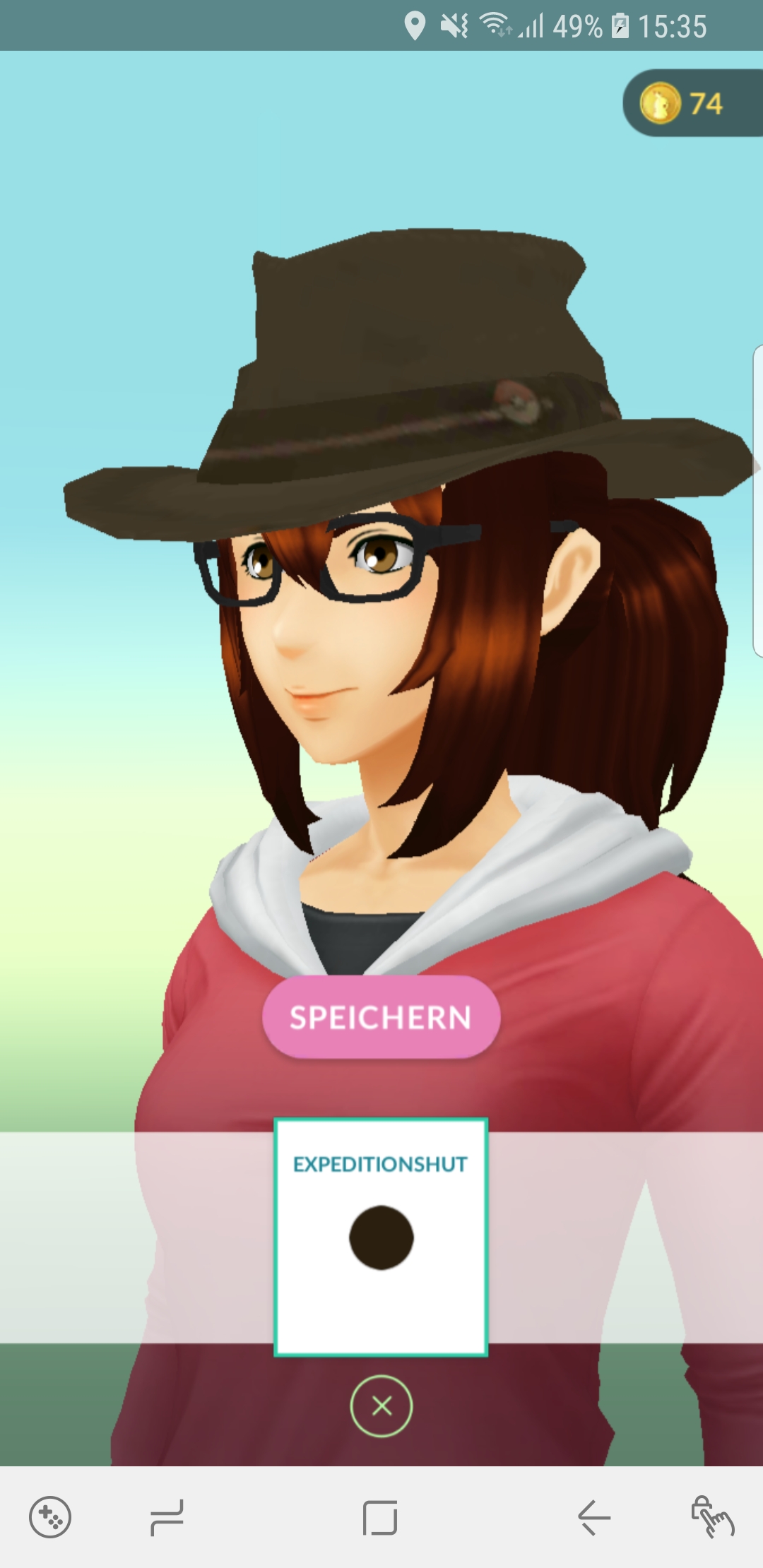Toggle the touch lock hand icon

712,1517
